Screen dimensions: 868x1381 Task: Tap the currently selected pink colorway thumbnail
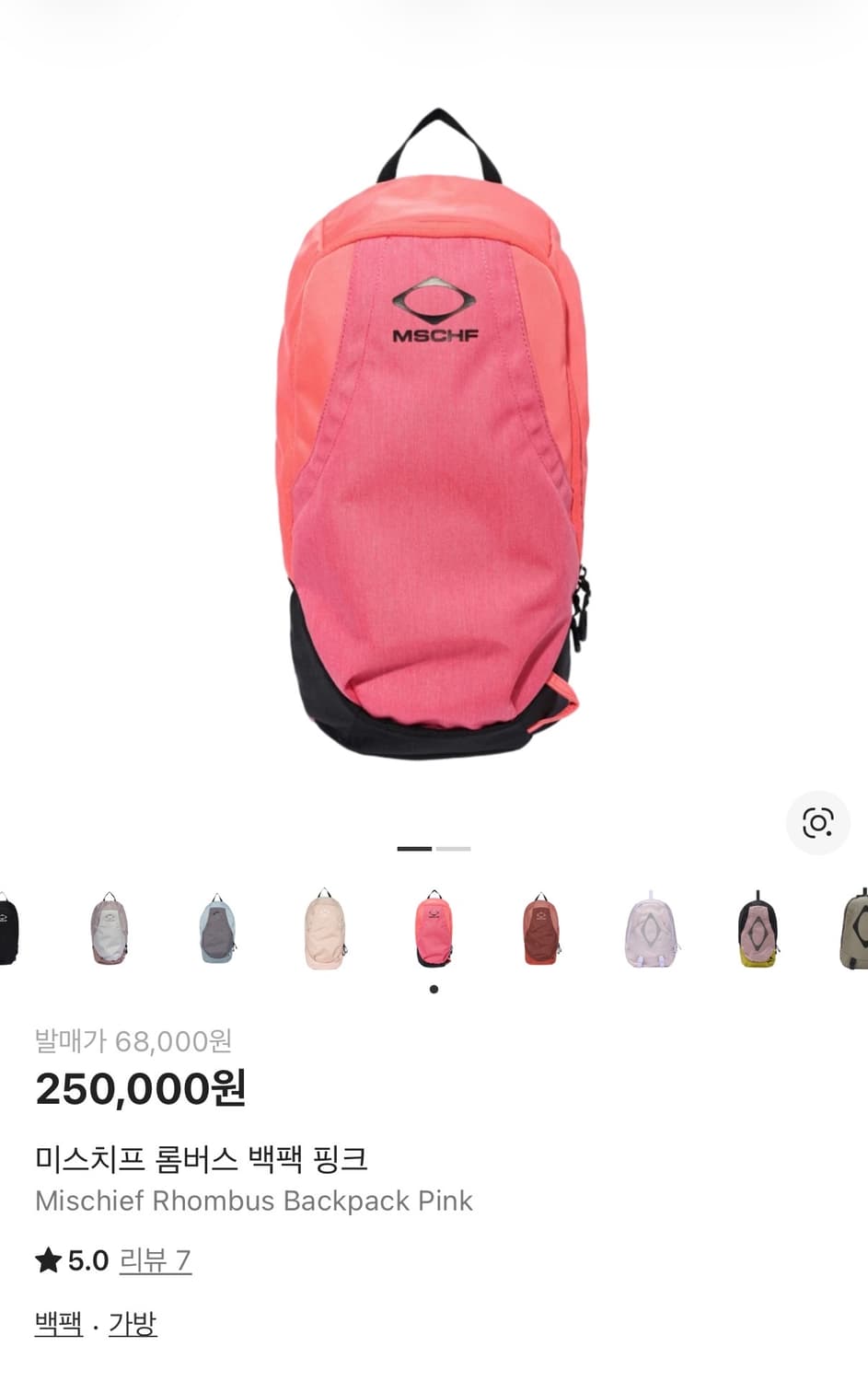(x=434, y=932)
